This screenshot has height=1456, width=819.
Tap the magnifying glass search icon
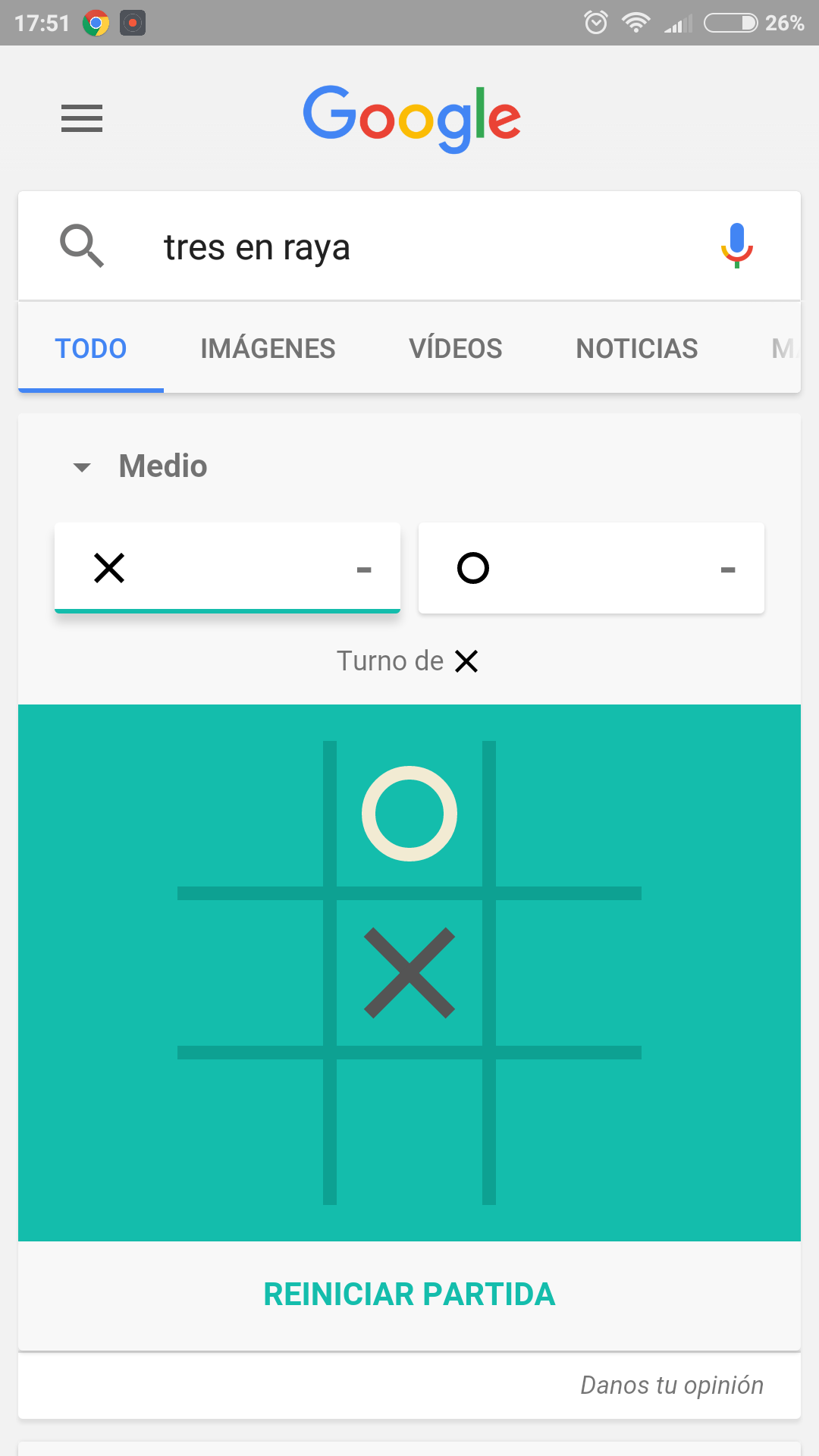pos(82,246)
